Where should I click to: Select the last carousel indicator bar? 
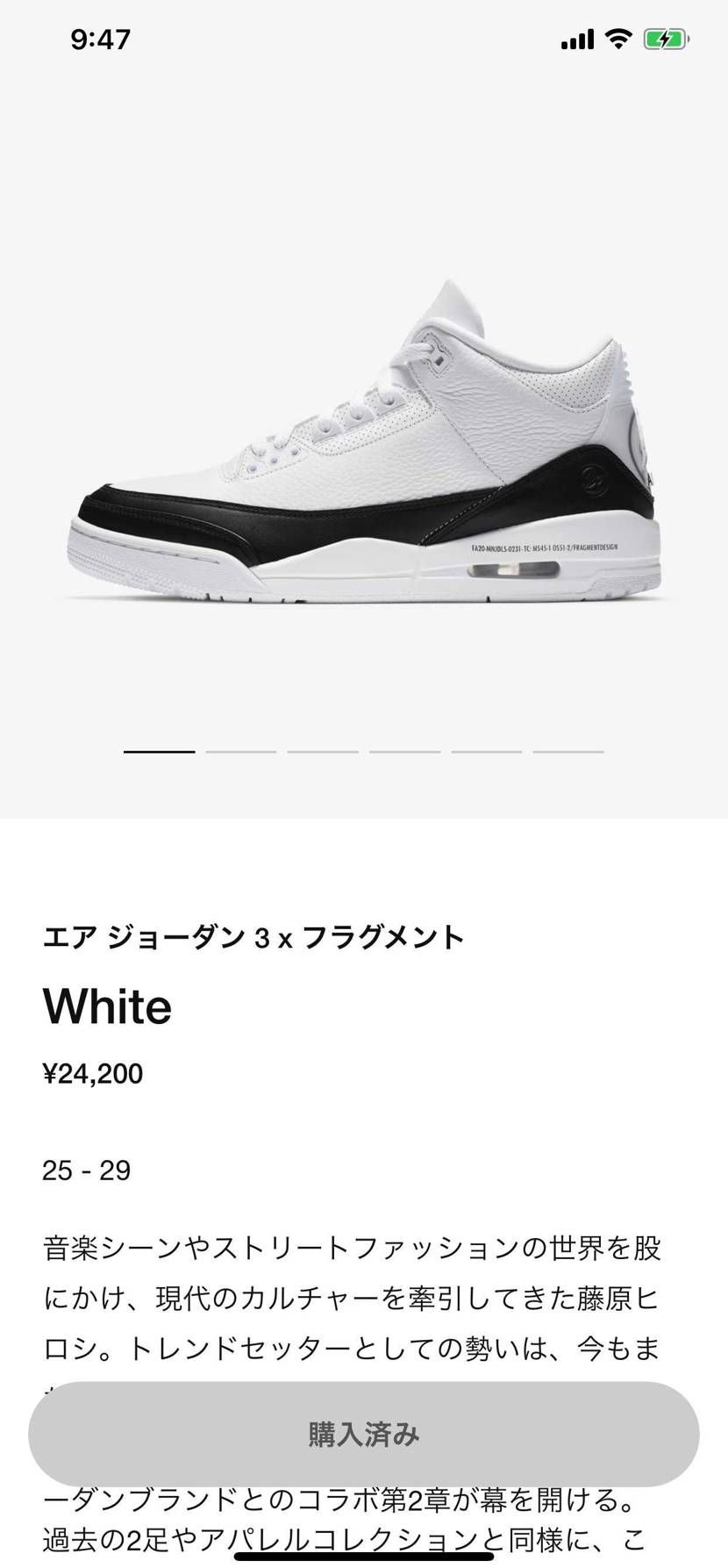(568, 752)
